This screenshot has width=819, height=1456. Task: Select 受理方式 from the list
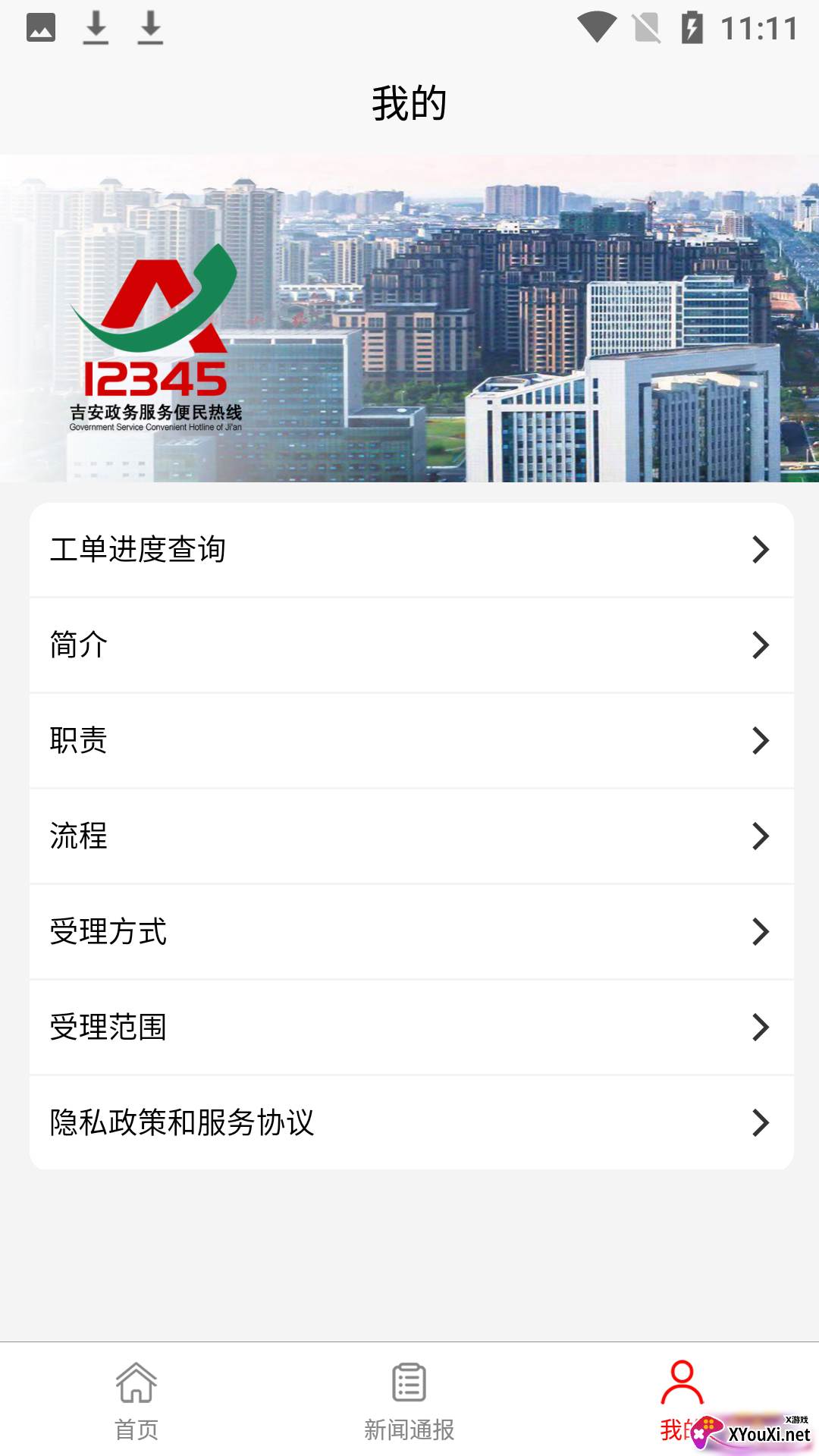click(412, 932)
